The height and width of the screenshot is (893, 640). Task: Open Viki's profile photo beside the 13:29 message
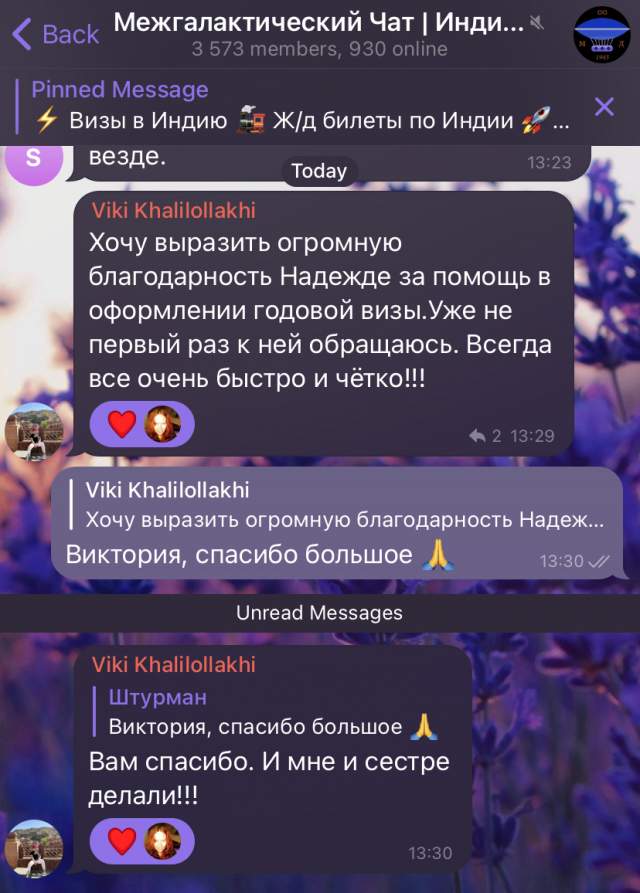point(34,431)
